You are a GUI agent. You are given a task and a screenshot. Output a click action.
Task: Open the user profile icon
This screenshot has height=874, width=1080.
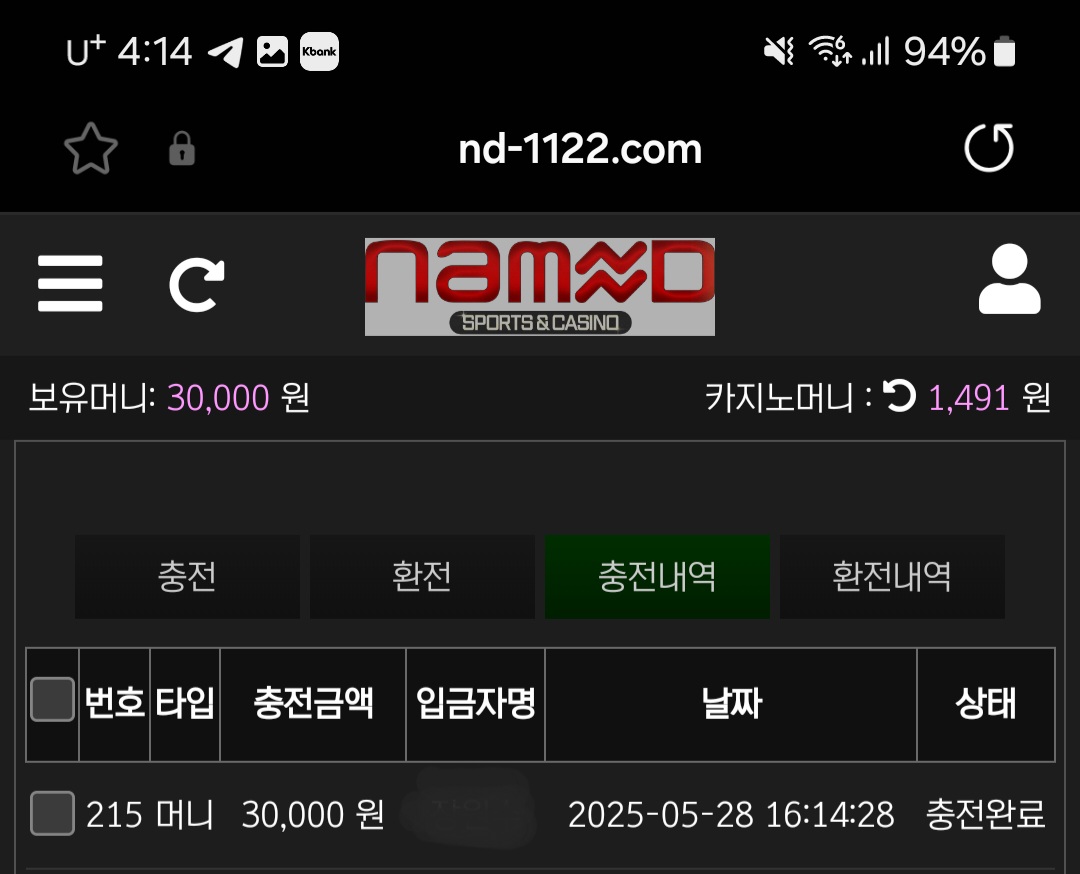(x=1009, y=281)
